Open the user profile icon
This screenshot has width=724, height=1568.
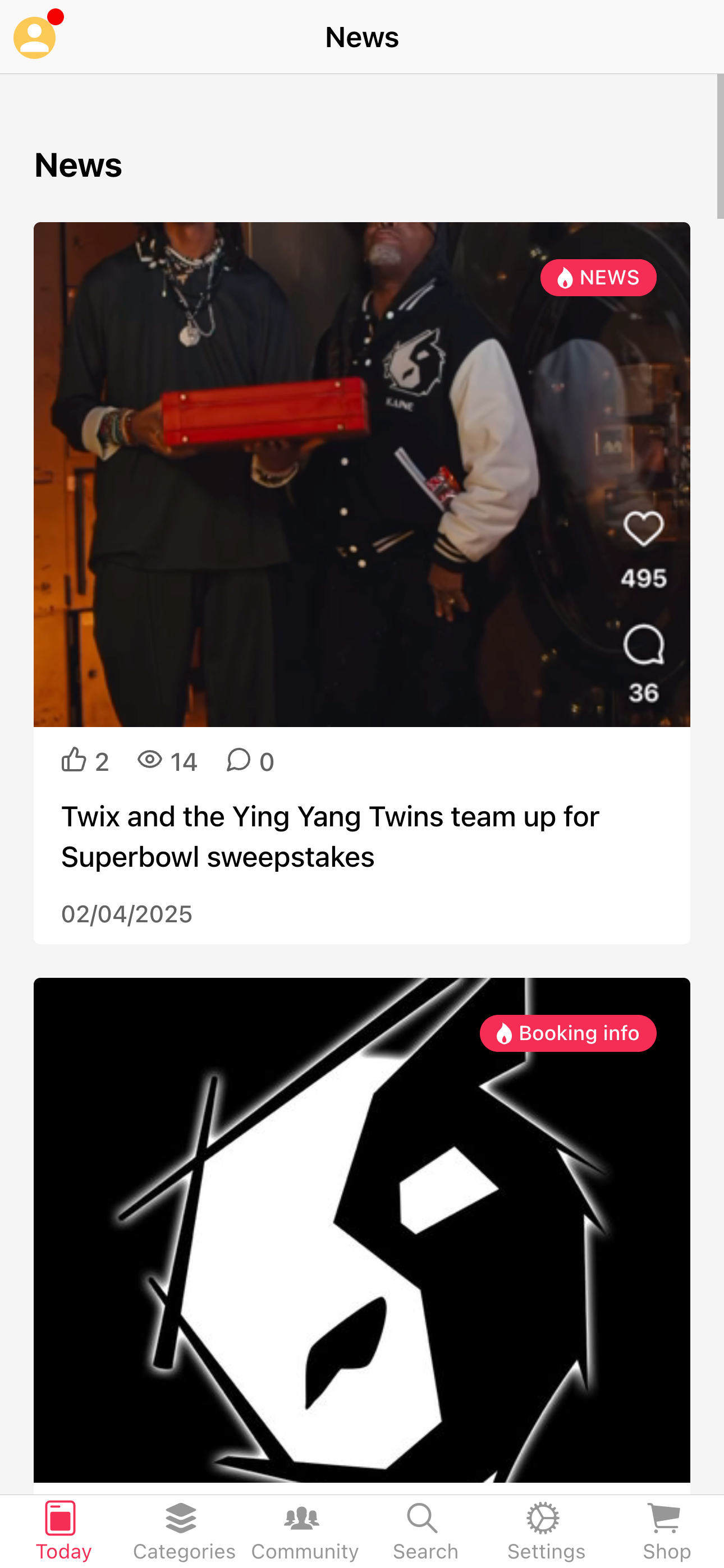tap(35, 37)
